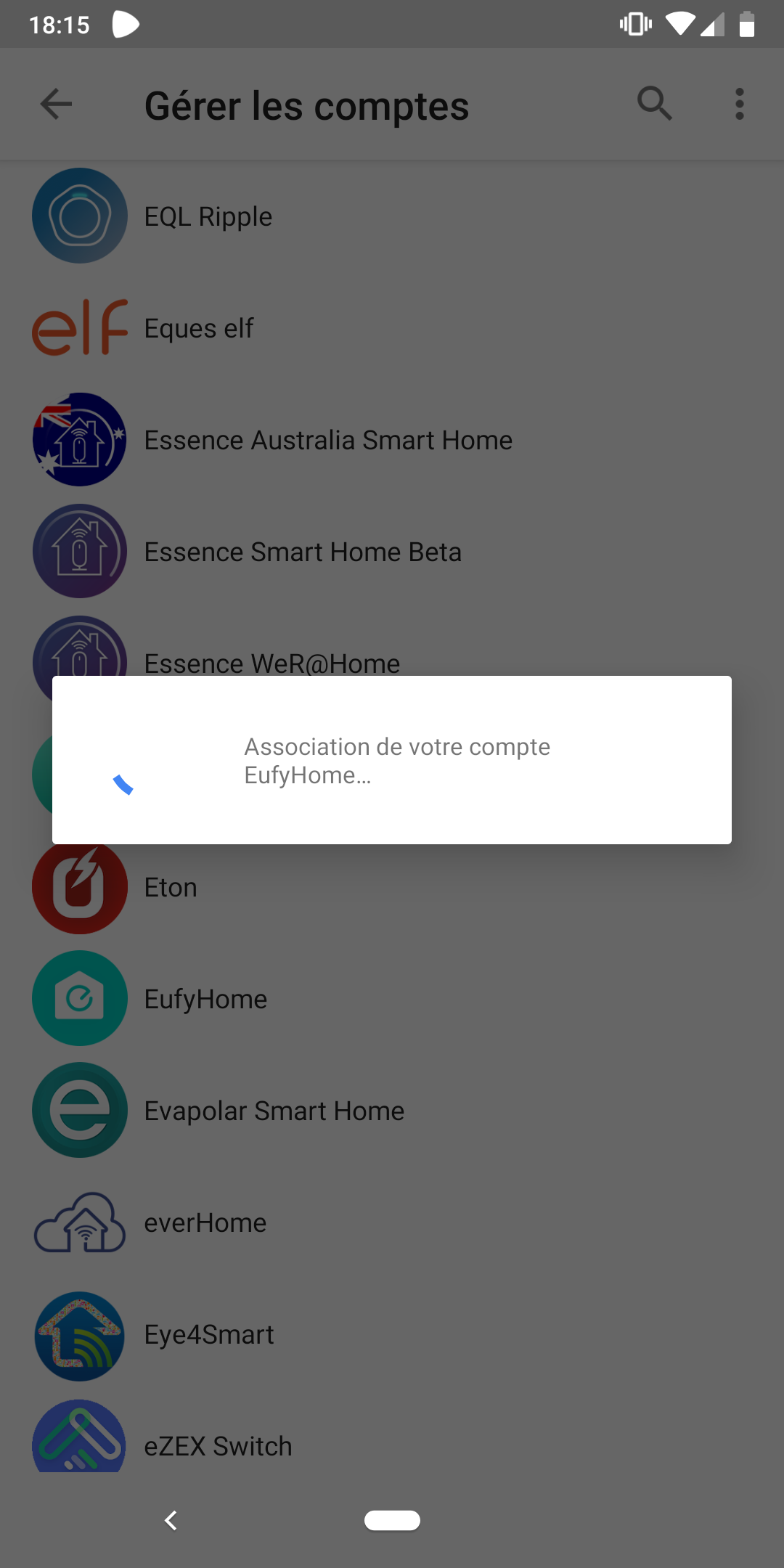
Task: Choose Essence Australia Smart Home
Action: (392, 440)
